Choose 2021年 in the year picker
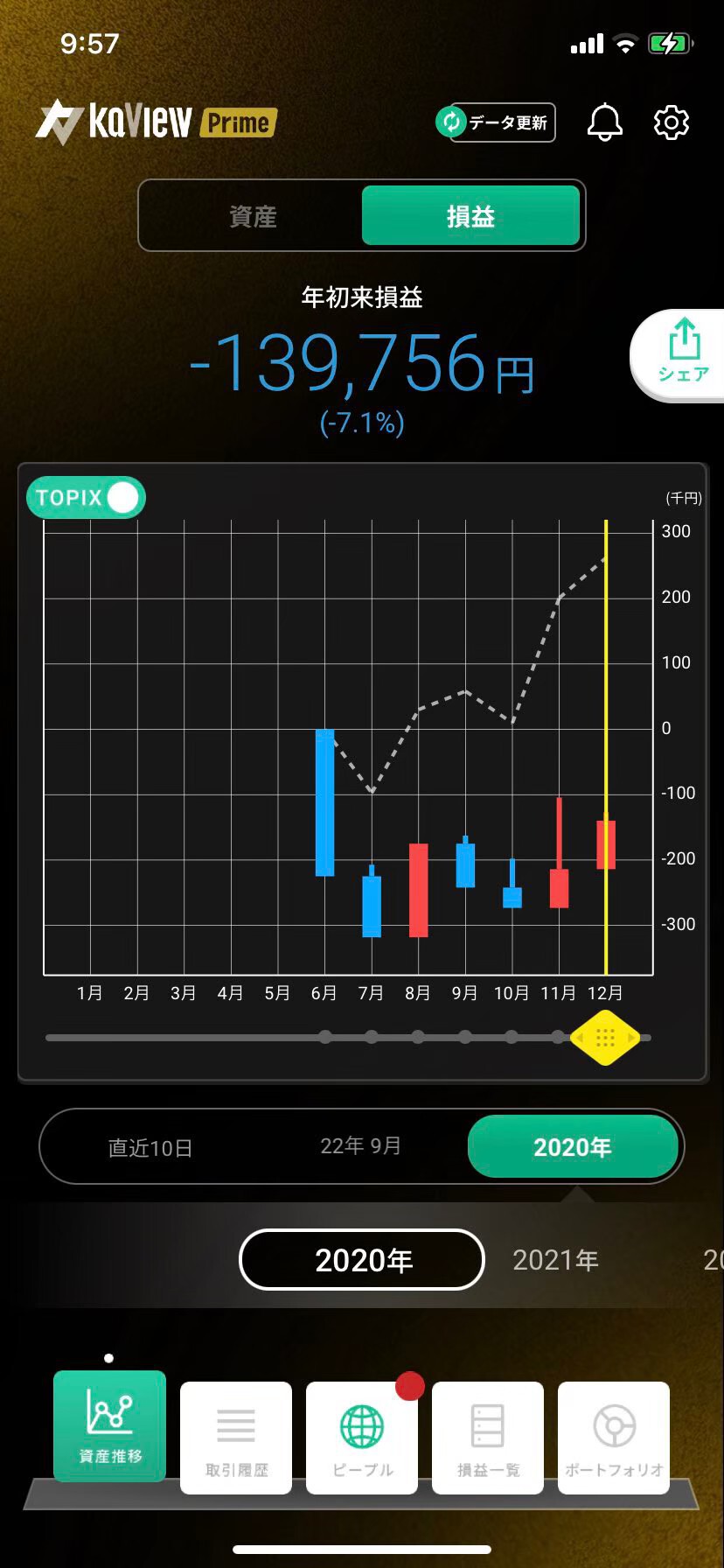This screenshot has width=724, height=1568. (x=556, y=1260)
